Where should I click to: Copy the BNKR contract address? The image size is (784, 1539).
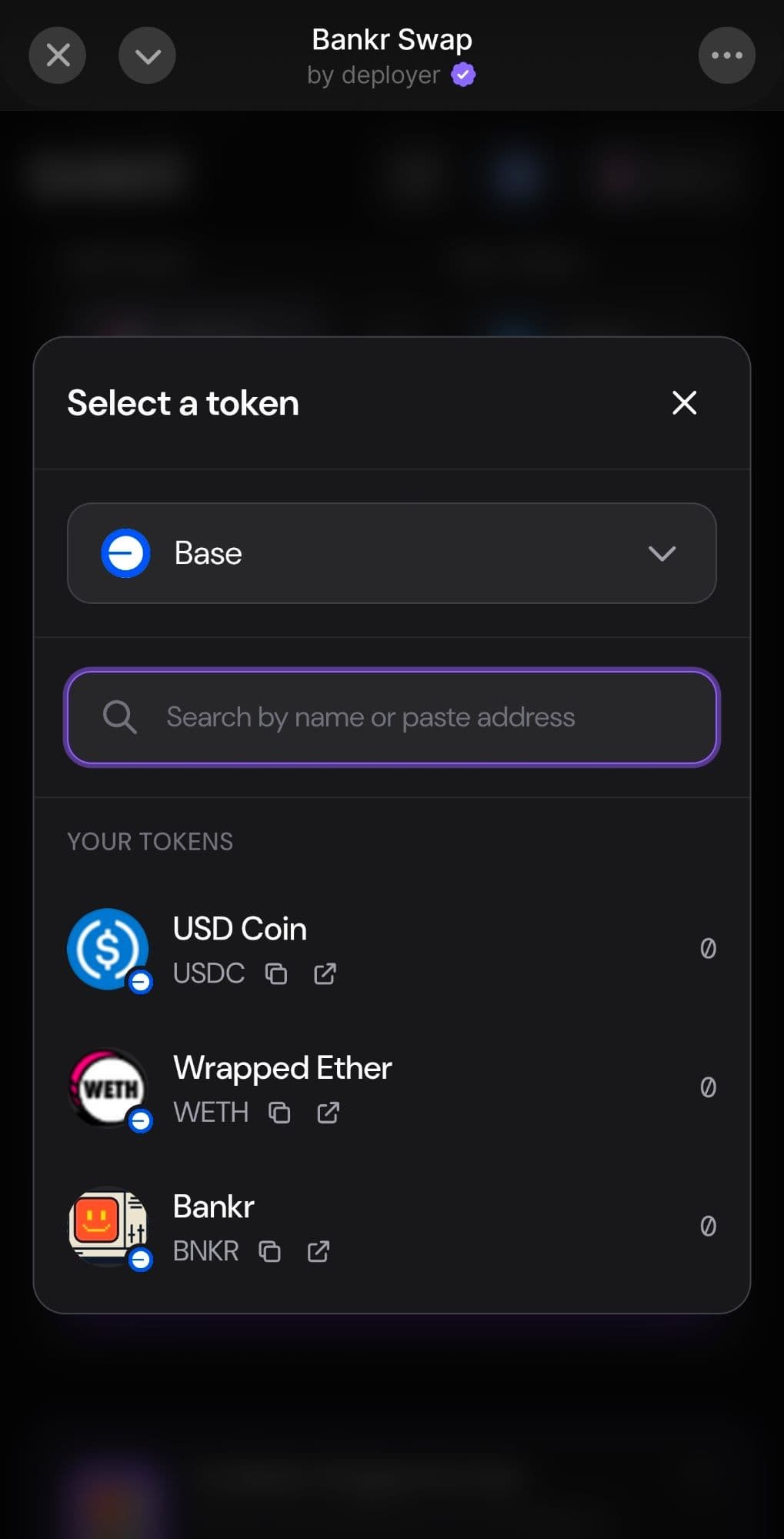pos(269,1252)
